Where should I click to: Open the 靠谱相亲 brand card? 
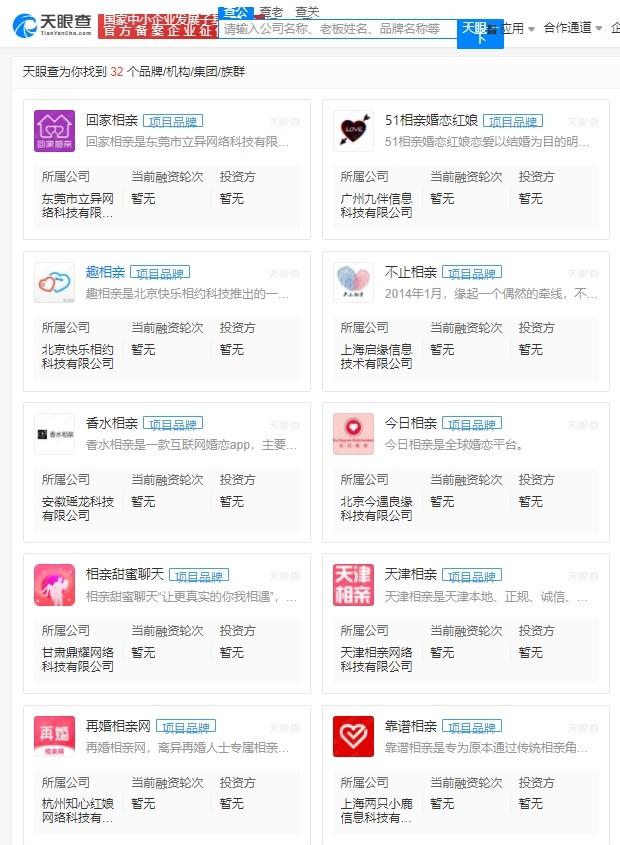click(x=410, y=725)
